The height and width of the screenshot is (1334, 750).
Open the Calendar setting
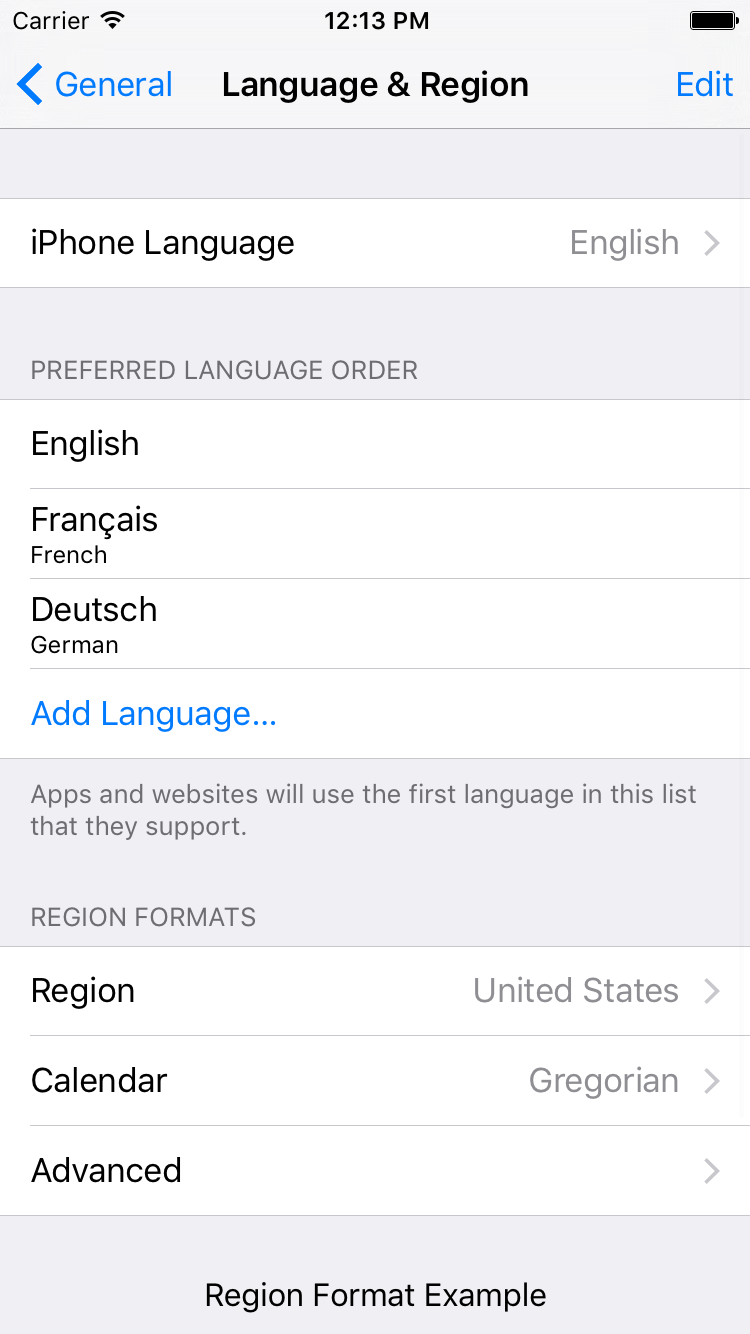375,1081
